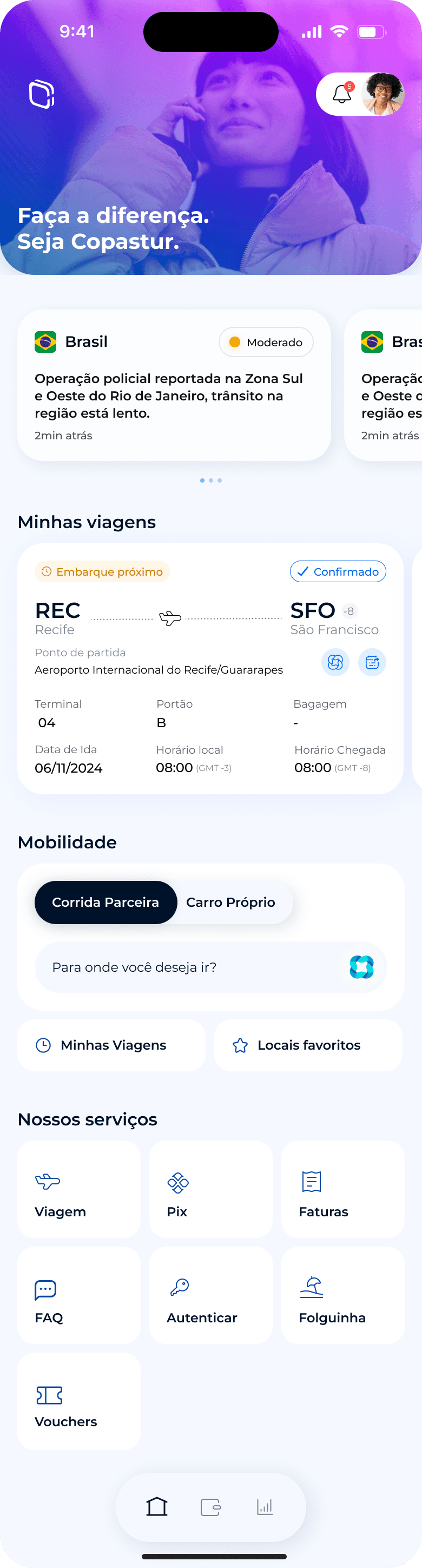Open the notifications bell
The image size is (422, 1568).
(341, 94)
